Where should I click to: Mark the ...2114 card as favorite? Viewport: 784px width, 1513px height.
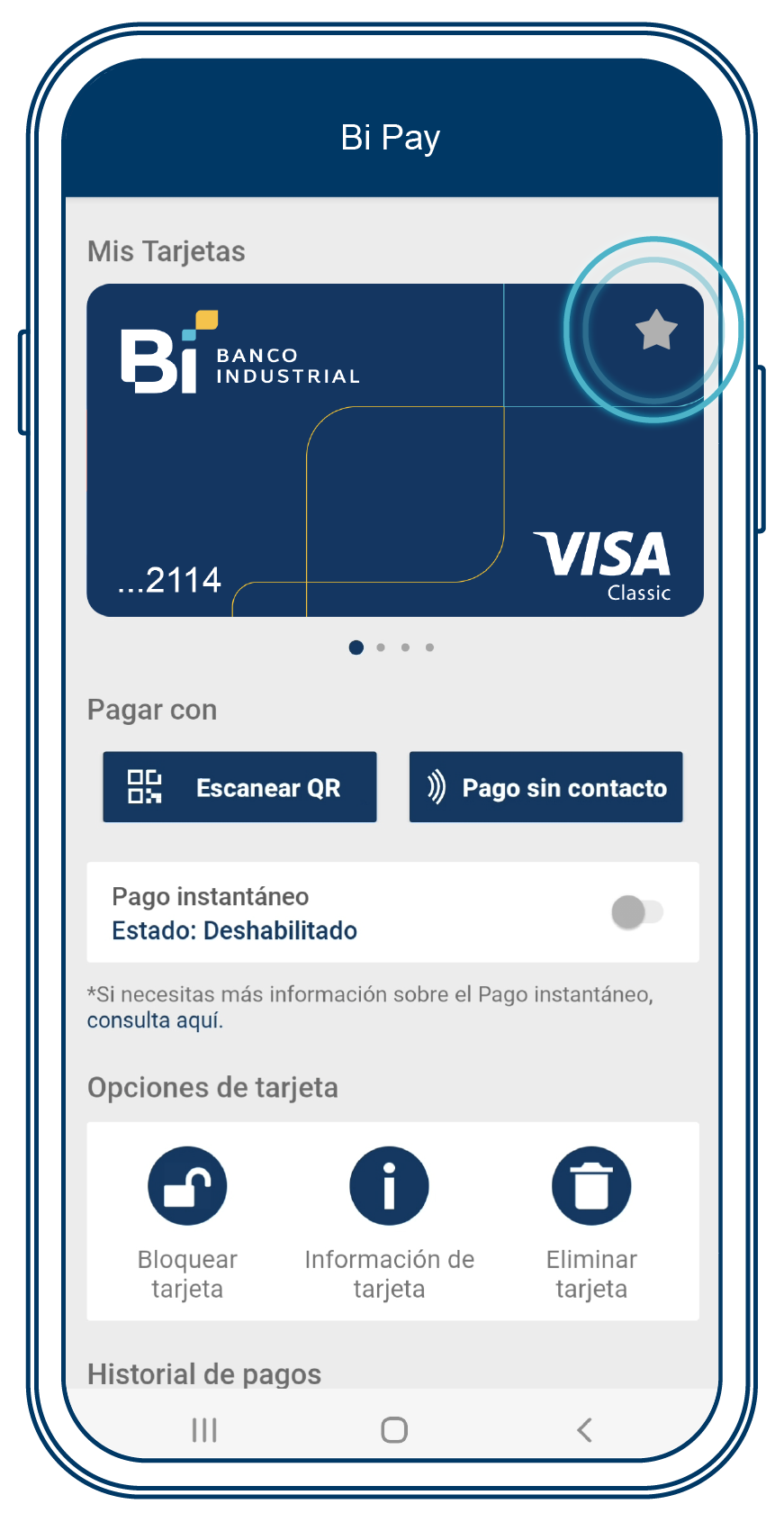pos(656,330)
